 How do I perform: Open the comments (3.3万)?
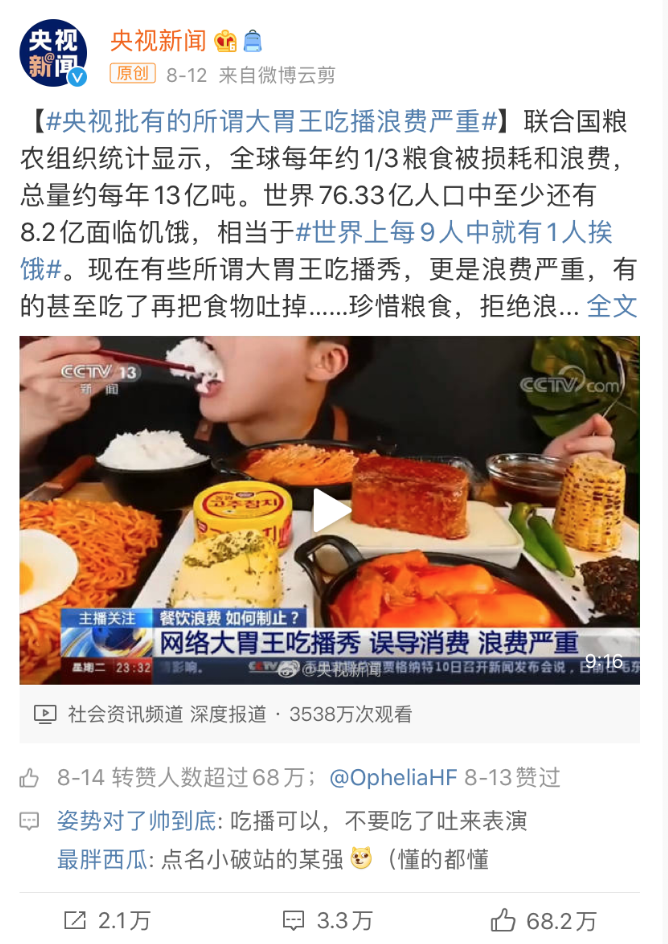tap(327, 920)
